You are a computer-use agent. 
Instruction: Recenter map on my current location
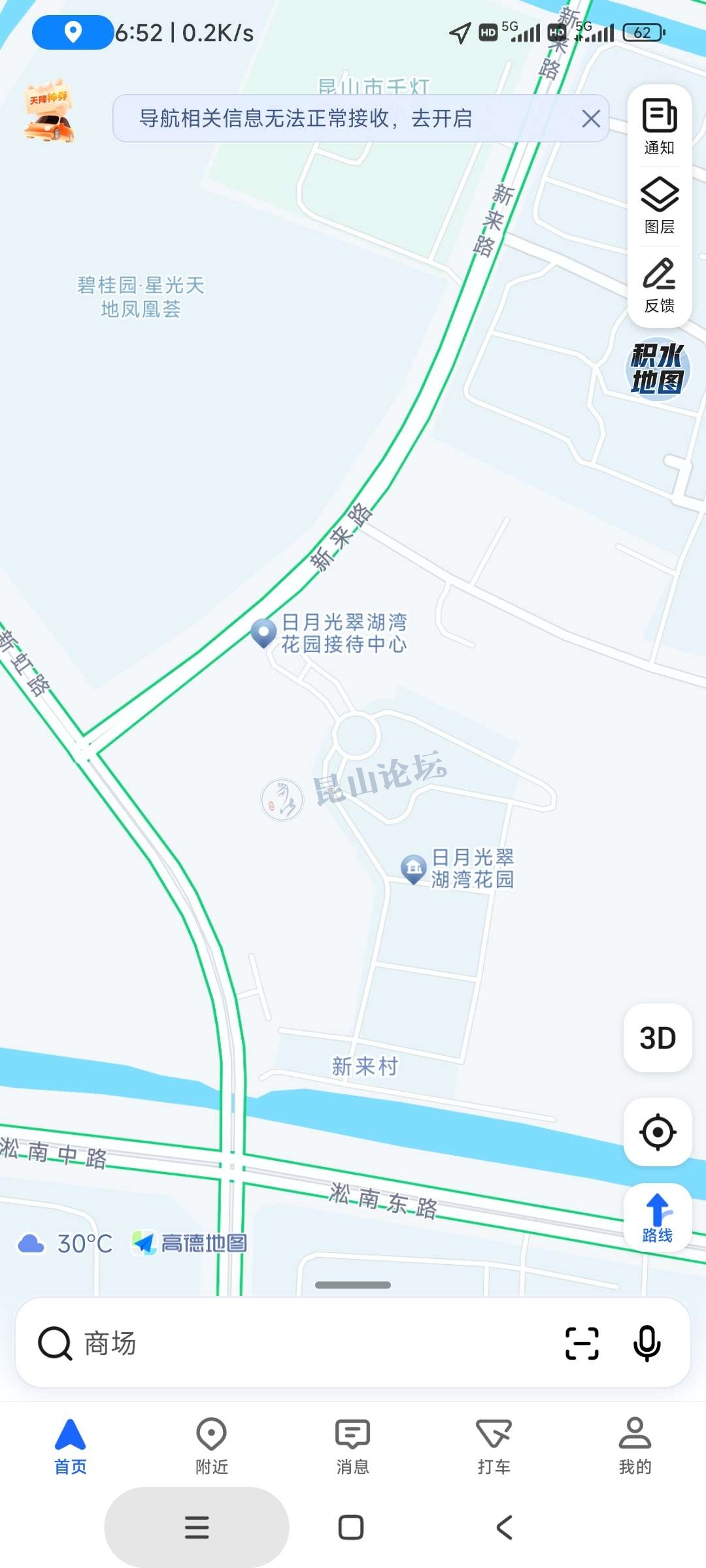coord(658,1132)
